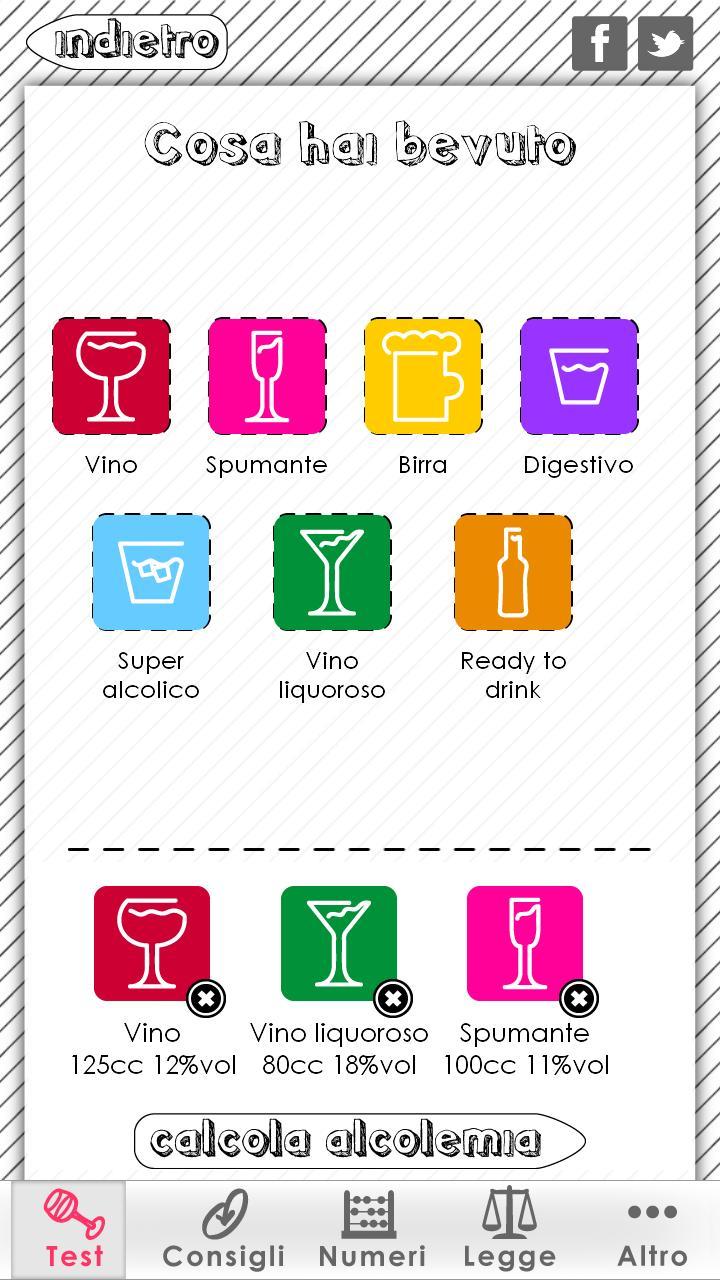Go to the Legge tab
The width and height of the screenshot is (720, 1280).
[509, 1230]
